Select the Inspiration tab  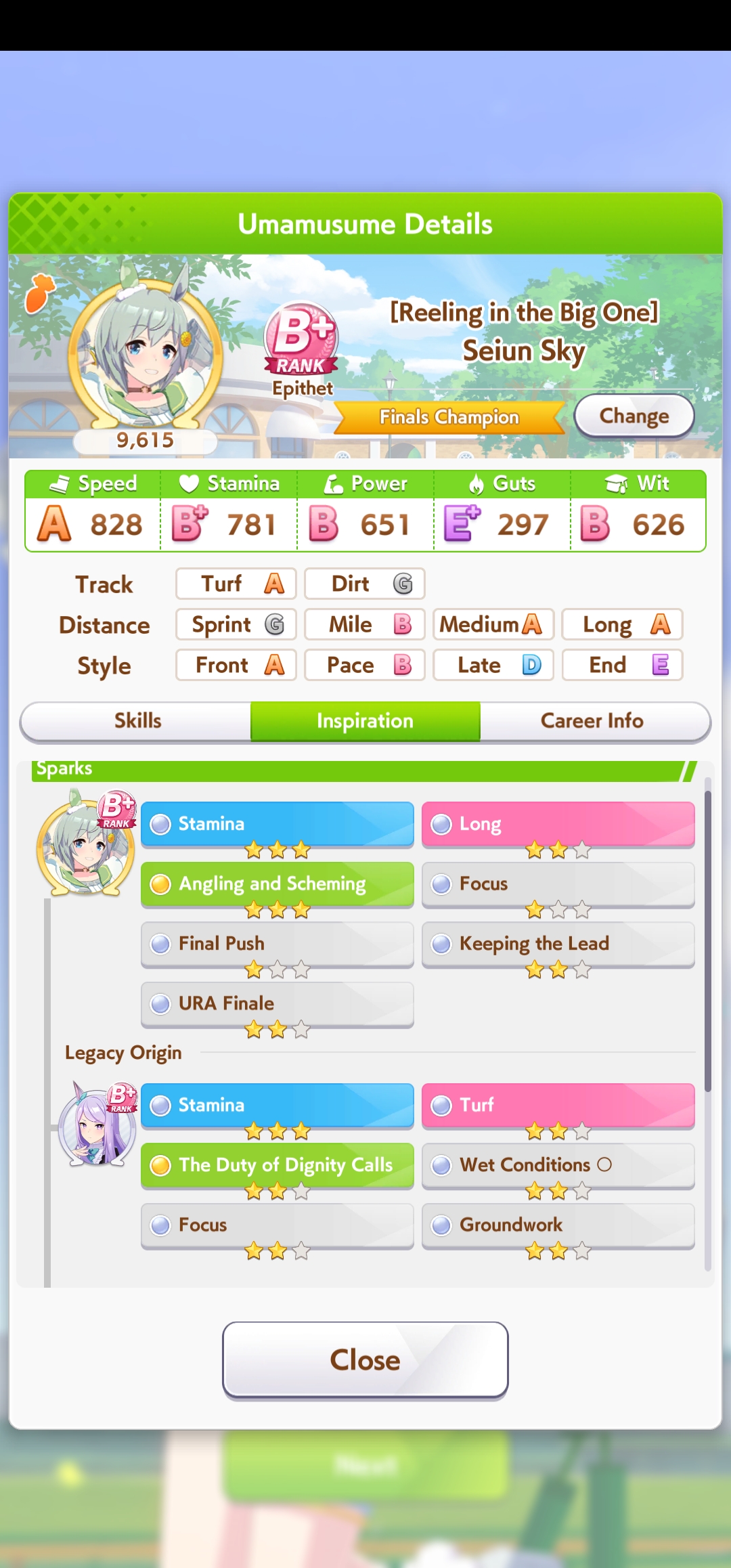tap(365, 721)
